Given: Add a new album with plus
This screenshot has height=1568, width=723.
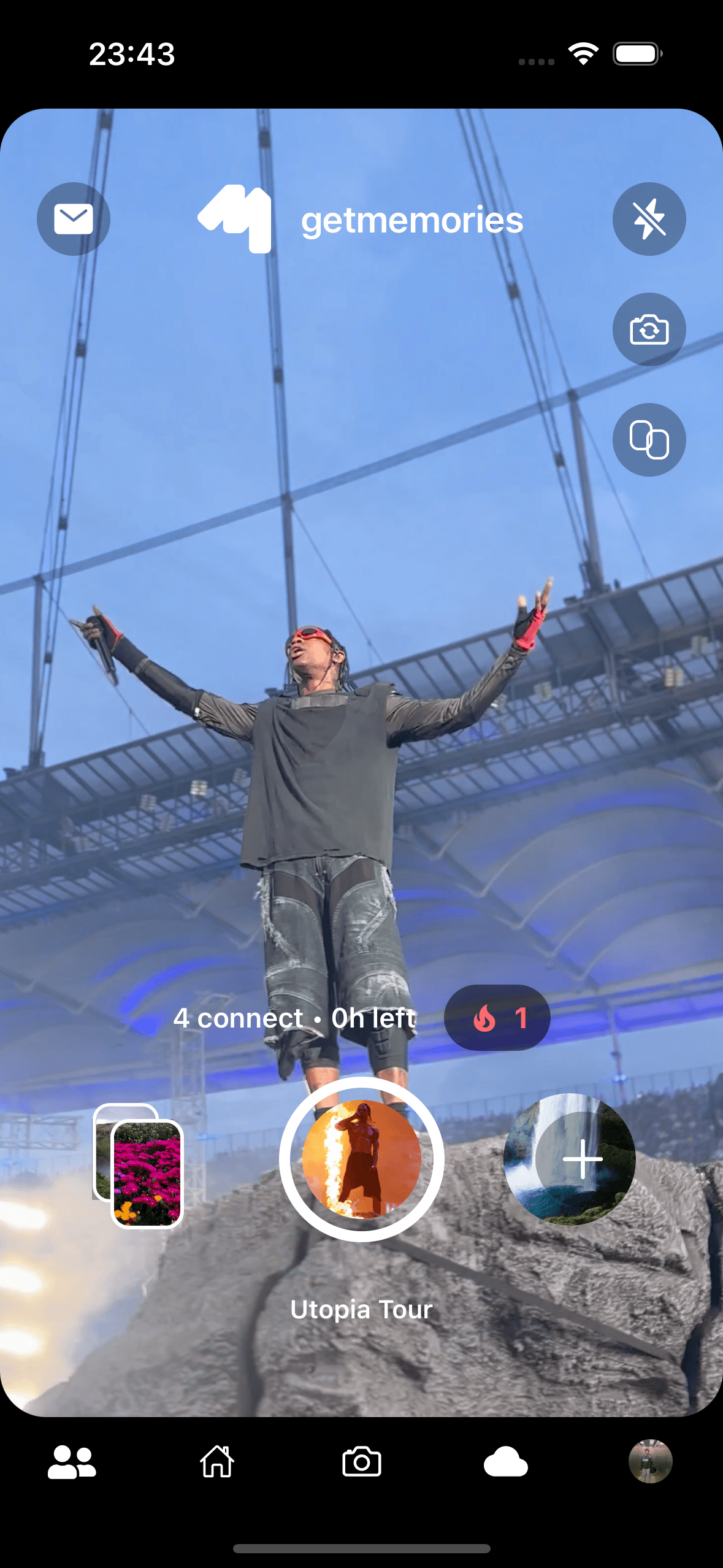Looking at the screenshot, I should point(570,1159).
